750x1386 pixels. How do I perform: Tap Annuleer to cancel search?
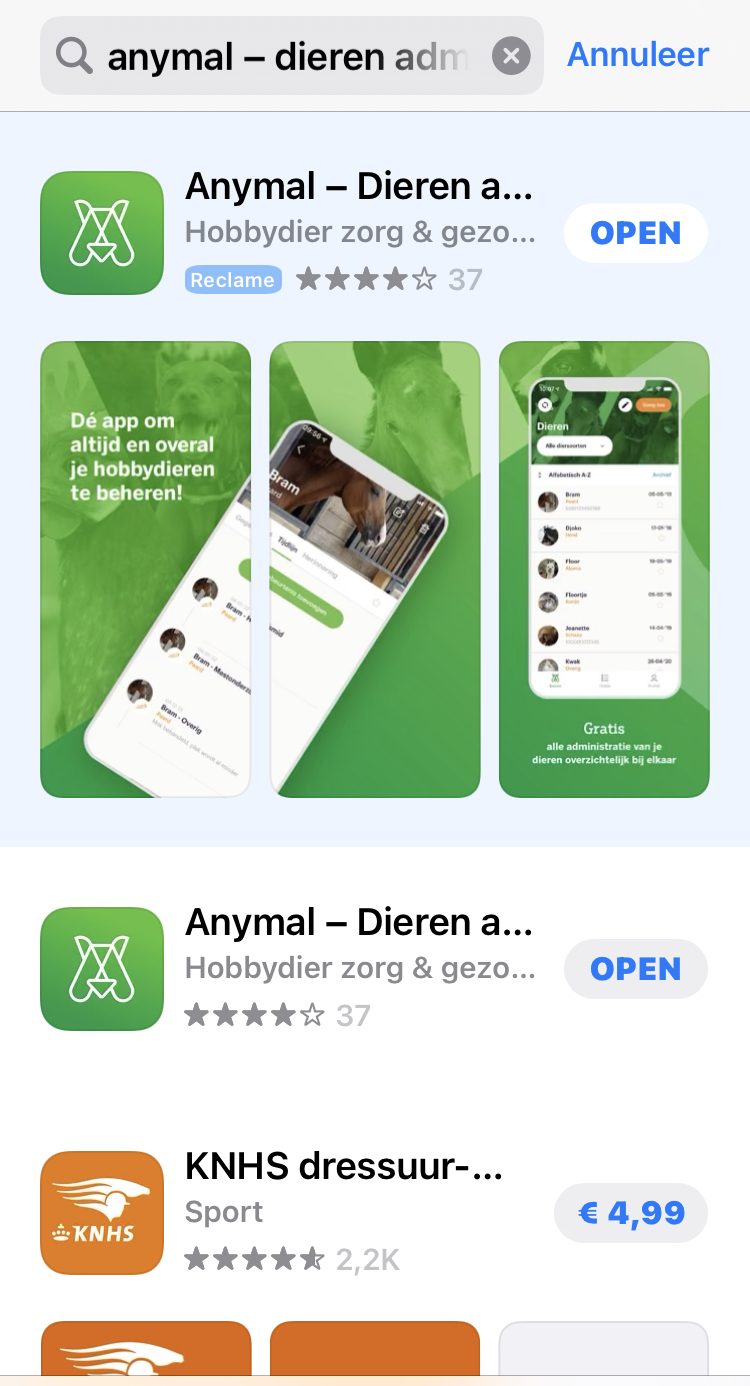638,54
